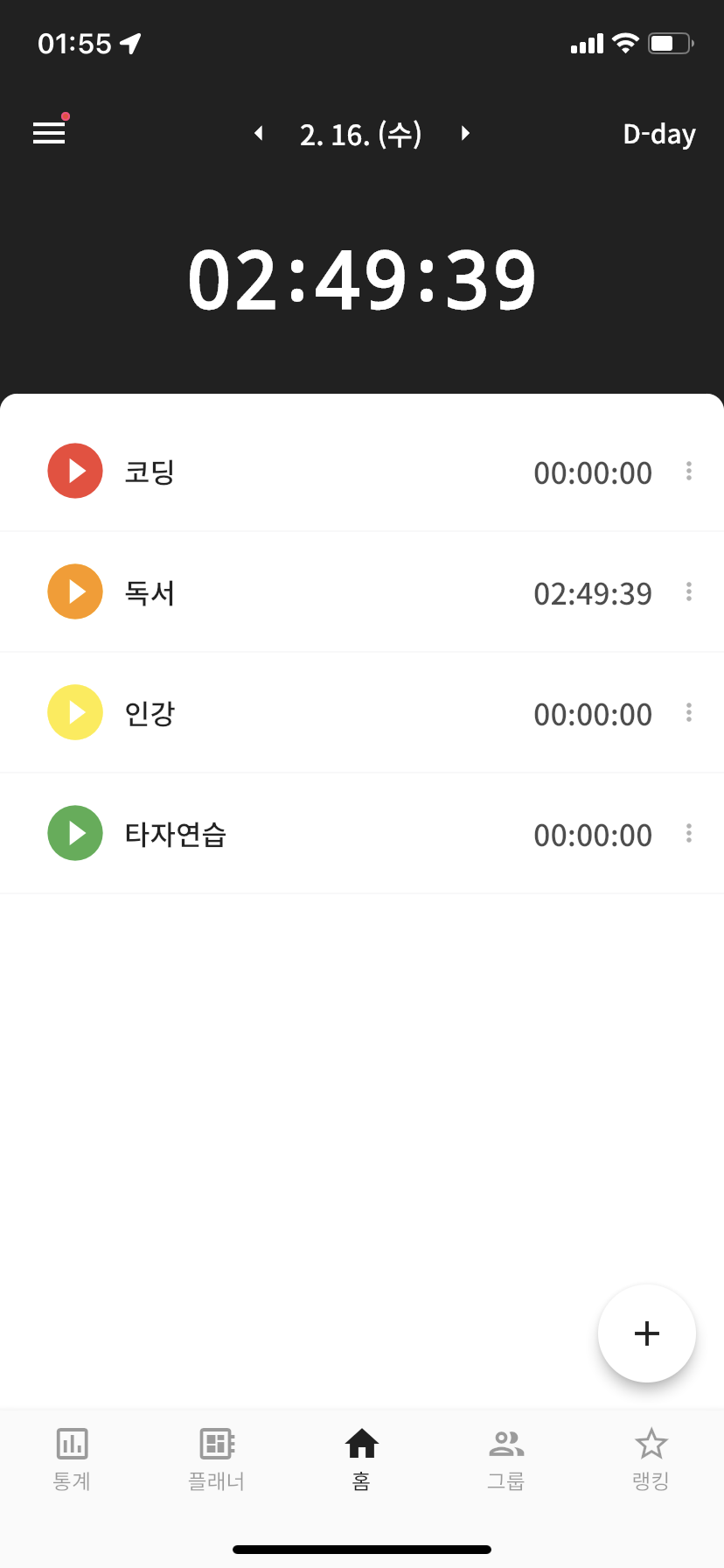Open more options for 타자연습
724x1568 pixels.
(689, 834)
